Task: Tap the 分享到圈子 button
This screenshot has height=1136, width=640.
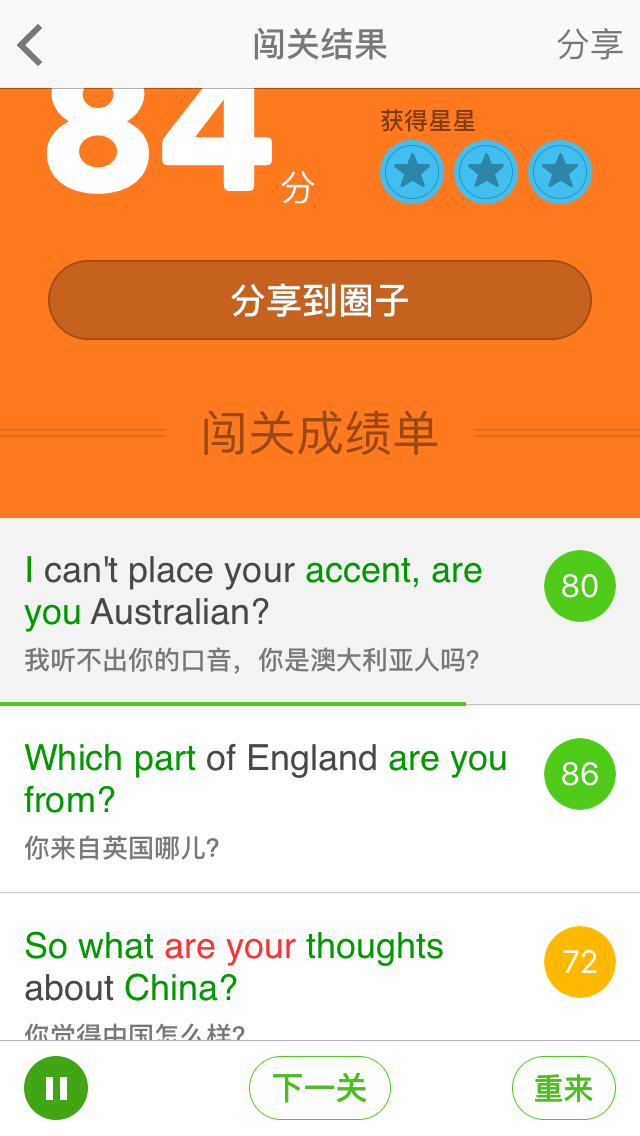Action: pos(320,300)
